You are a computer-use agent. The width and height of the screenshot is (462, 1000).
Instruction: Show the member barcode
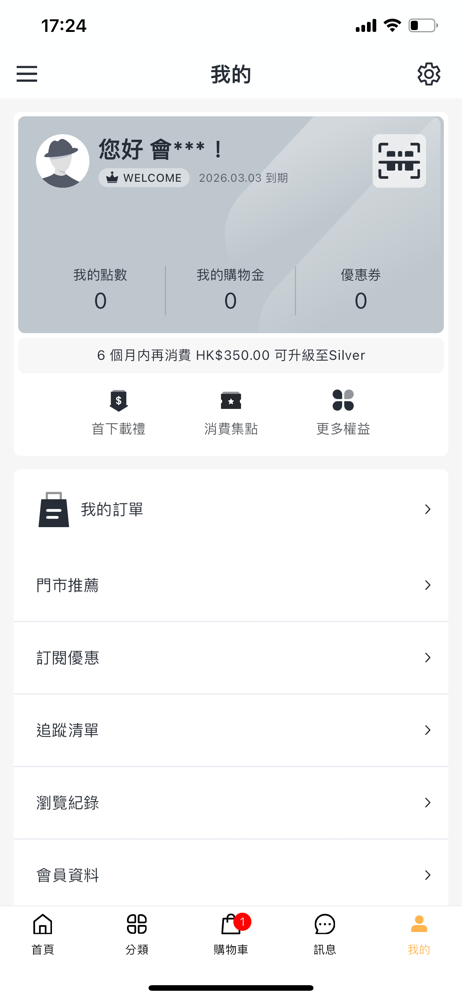click(399, 161)
